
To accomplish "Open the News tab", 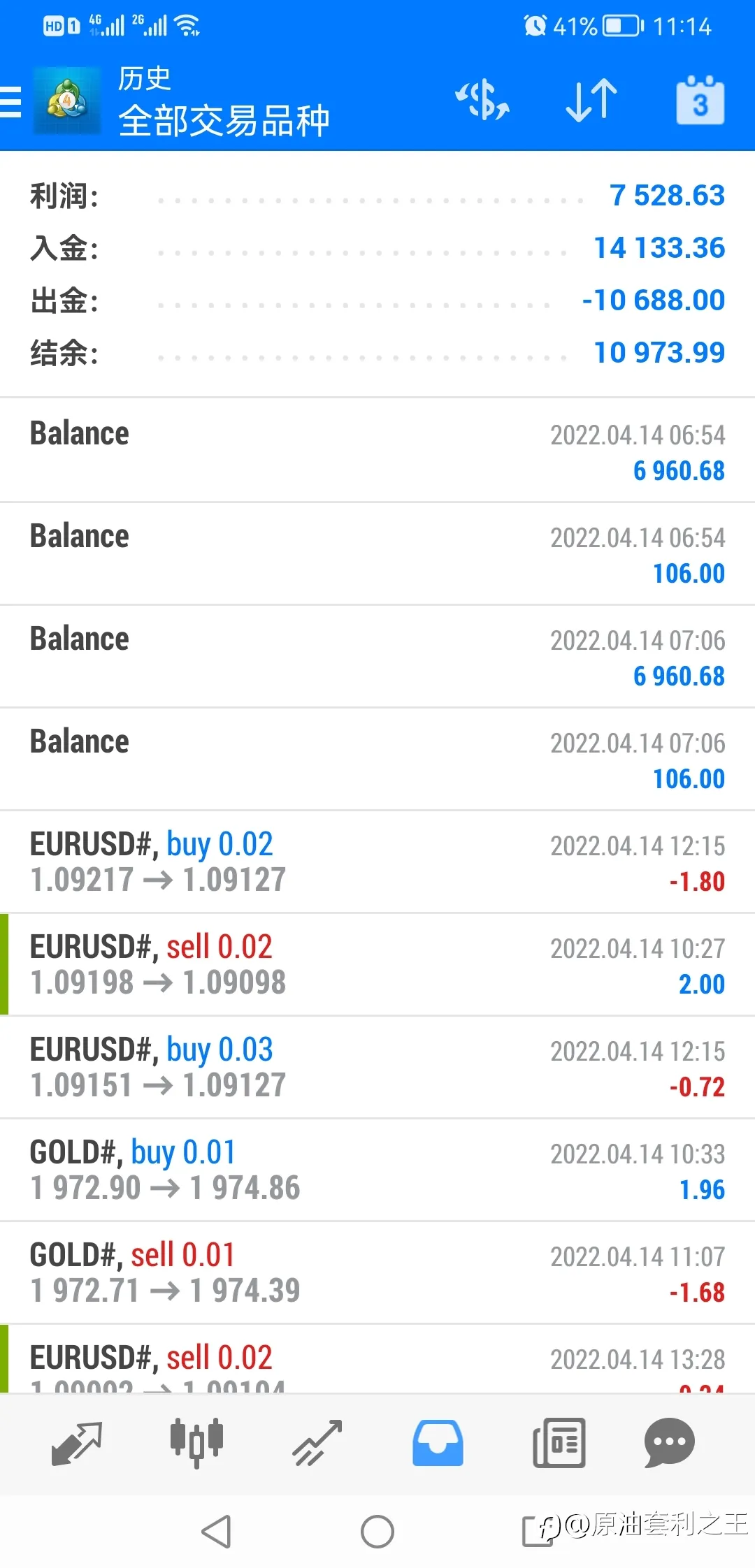I will 559,1443.
